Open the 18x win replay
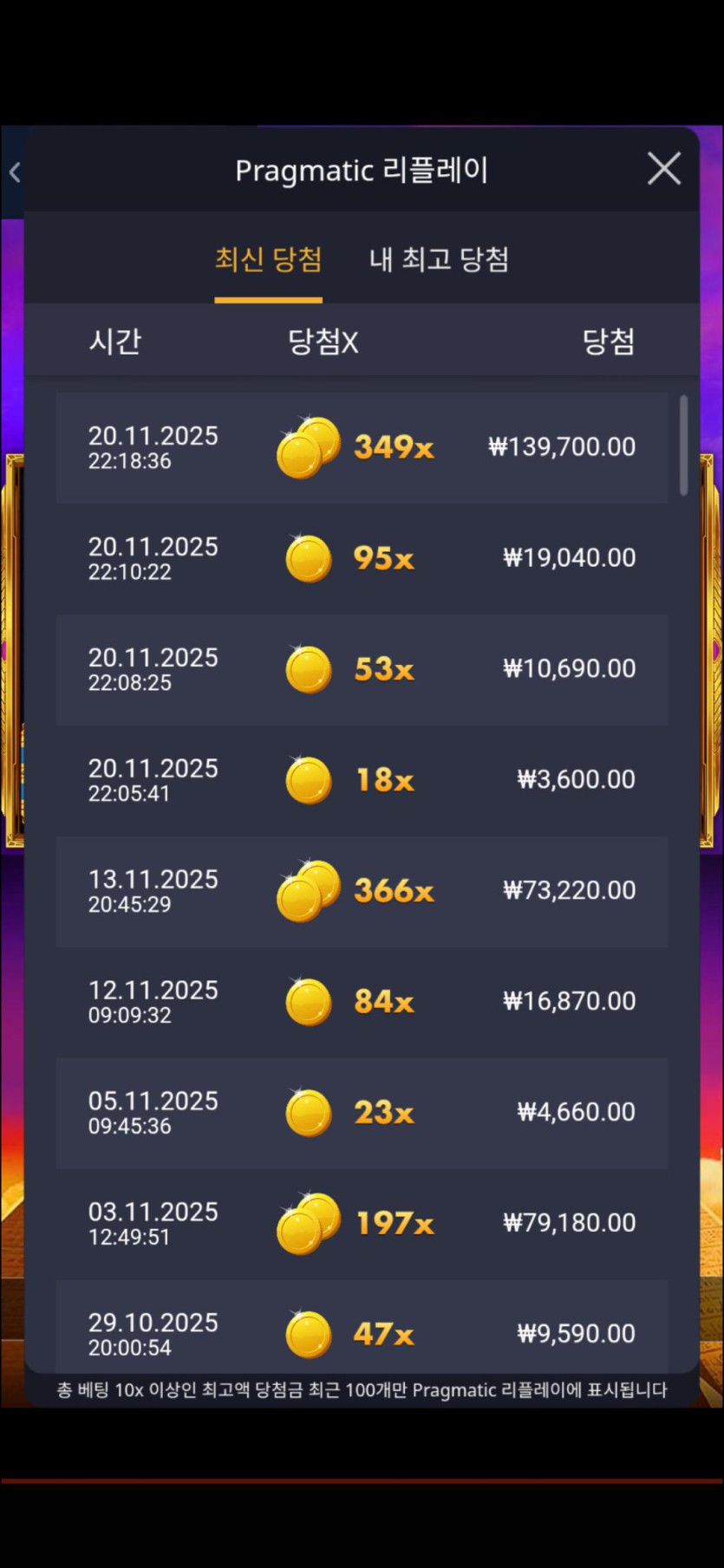 [x=362, y=780]
